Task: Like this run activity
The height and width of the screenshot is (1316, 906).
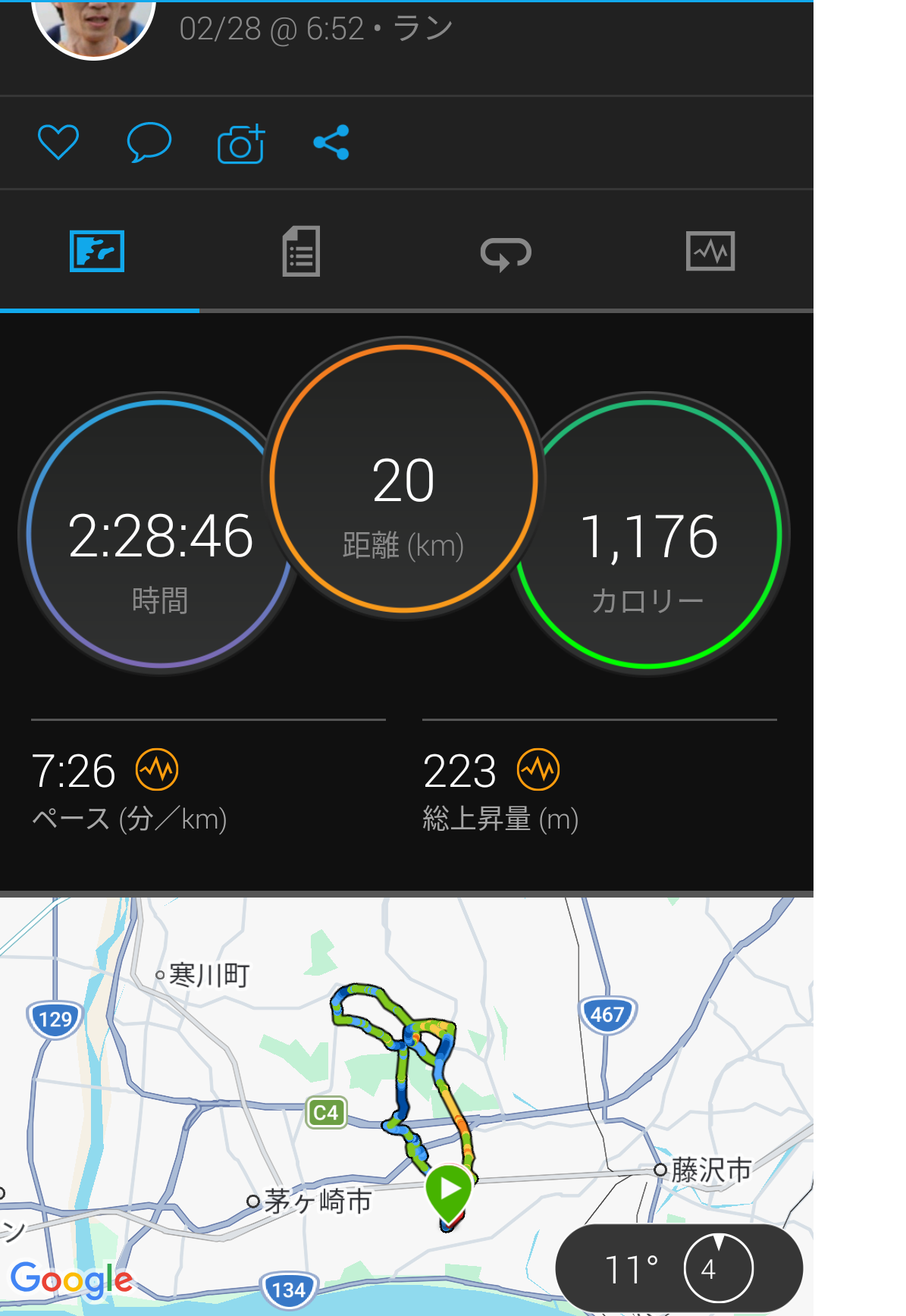Action: (x=58, y=142)
